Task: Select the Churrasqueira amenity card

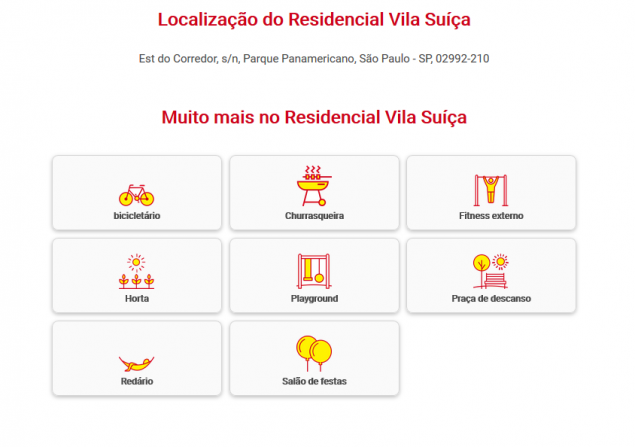Action: tap(314, 193)
